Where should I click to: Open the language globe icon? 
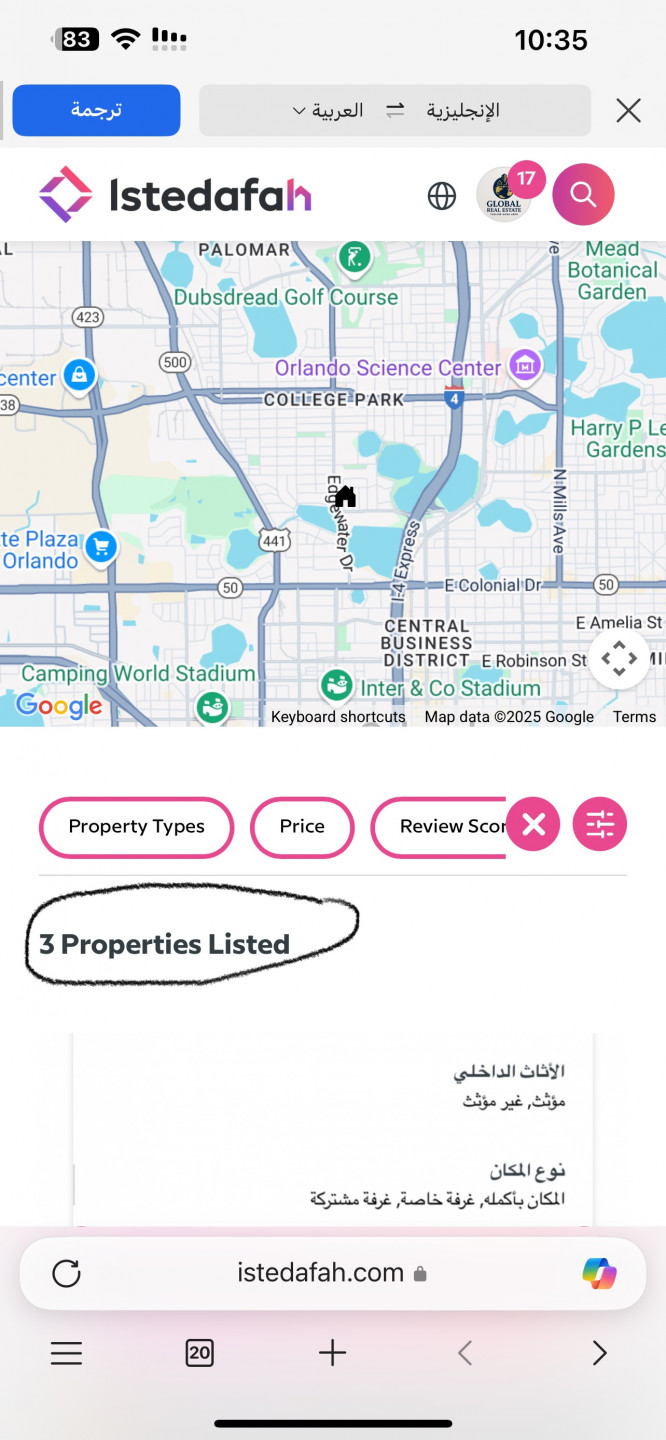click(x=441, y=196)
